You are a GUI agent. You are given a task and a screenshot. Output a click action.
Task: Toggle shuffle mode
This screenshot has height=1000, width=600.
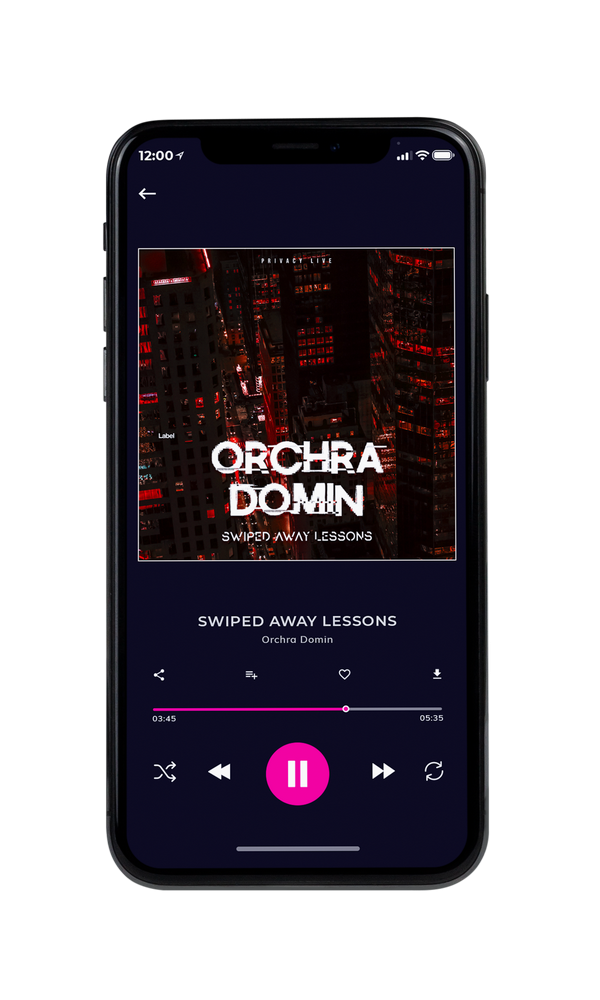coord(165,772)
